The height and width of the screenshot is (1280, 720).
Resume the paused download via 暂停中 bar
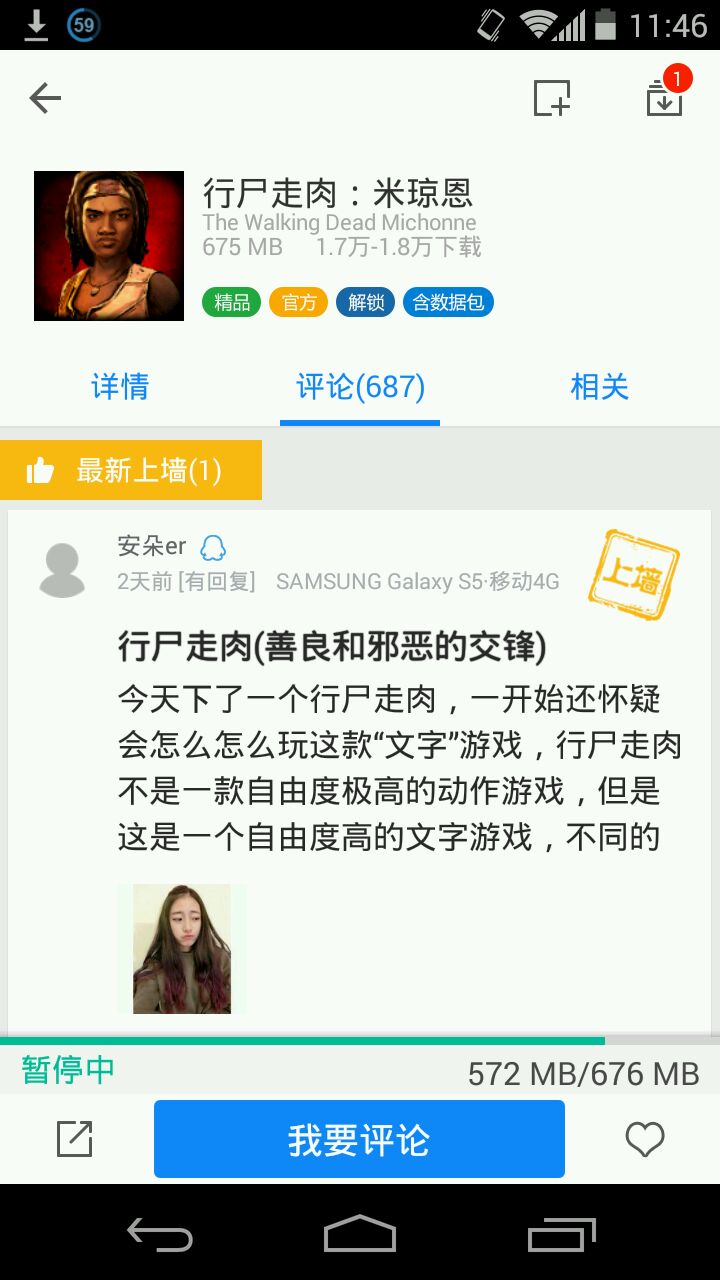(x=360, y=1071)
